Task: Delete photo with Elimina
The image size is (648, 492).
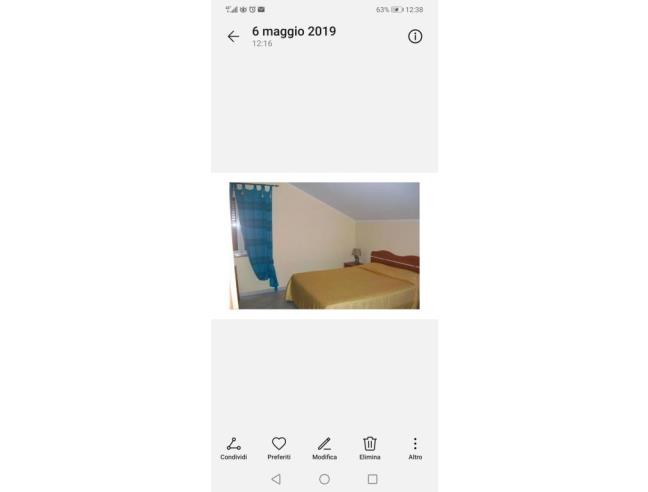Action: [370, 447]
